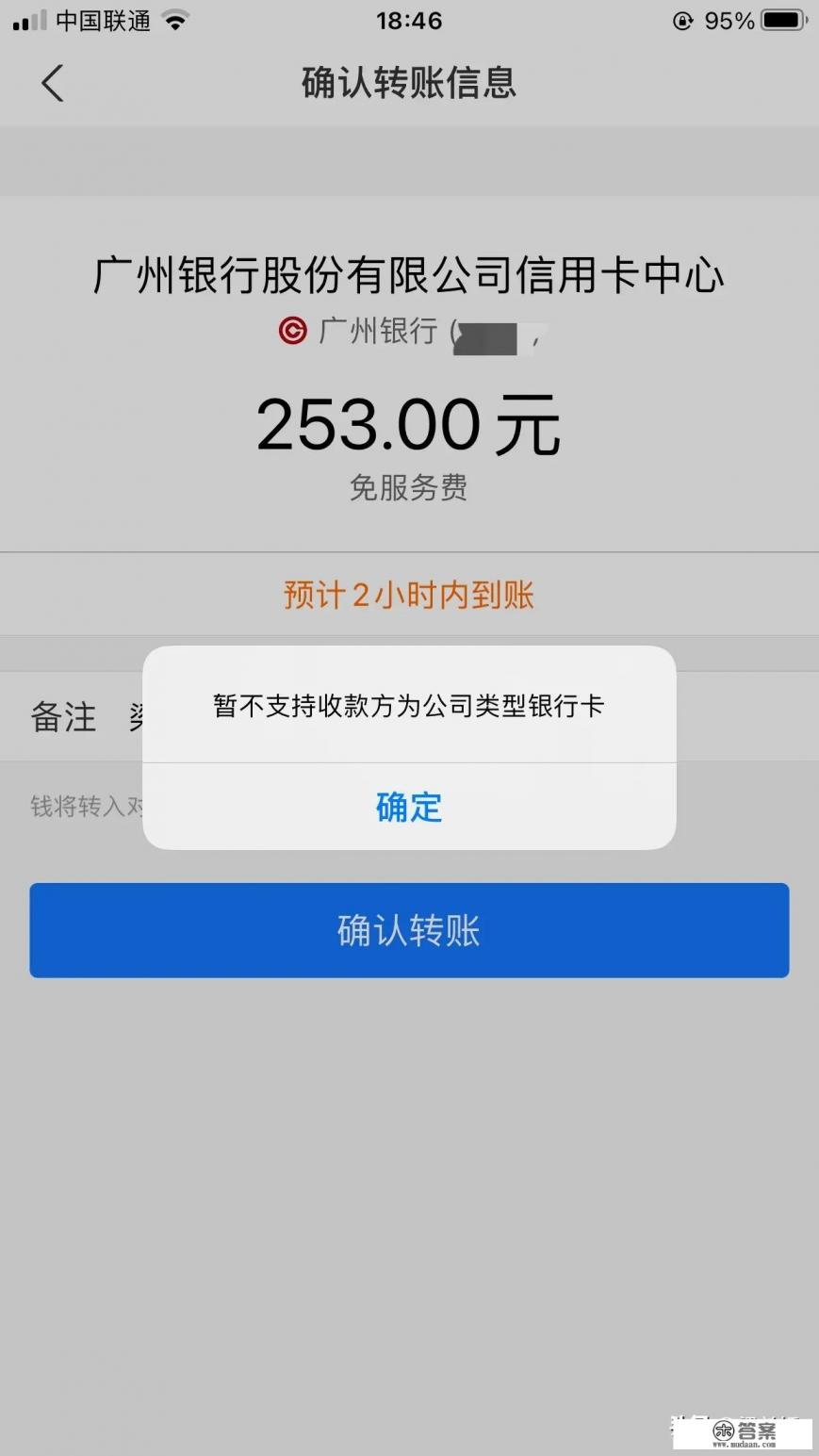Viewport: 819px width, 1456px height.
Task: Tap the dialog message about company bank cards
Action: pos(408,705)
